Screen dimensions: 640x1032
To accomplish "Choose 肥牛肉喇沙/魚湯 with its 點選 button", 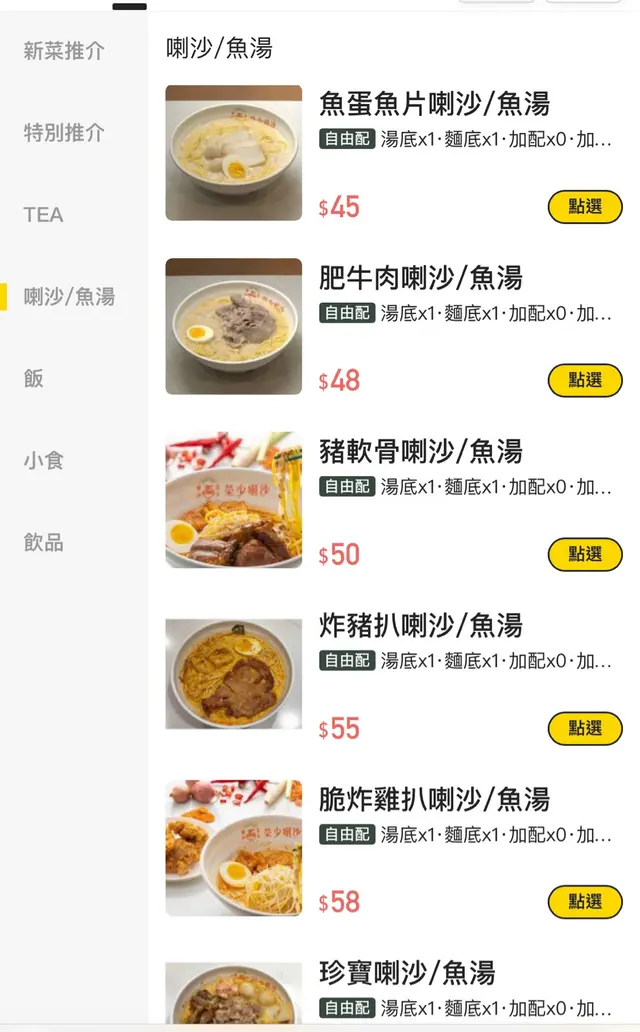I will [585, 381].
